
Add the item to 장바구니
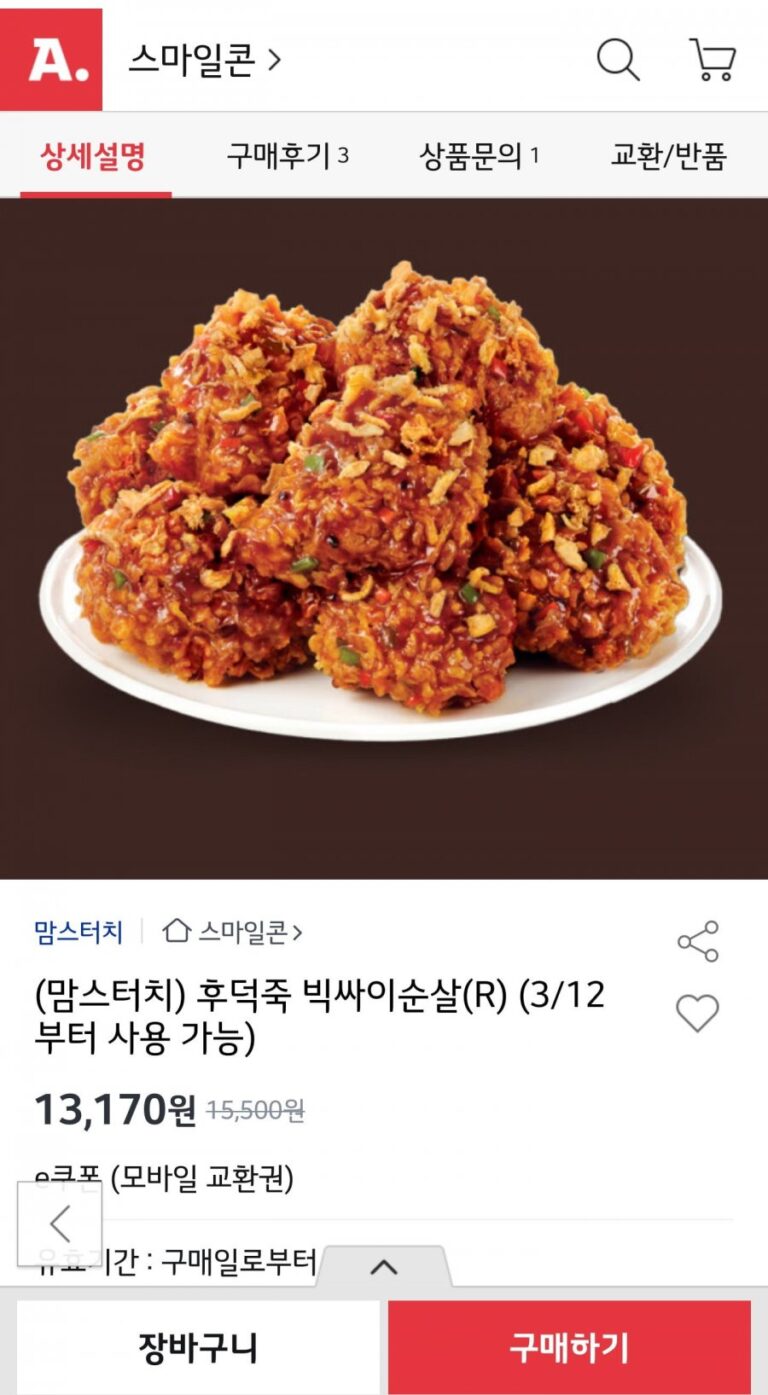point(198,1347)
